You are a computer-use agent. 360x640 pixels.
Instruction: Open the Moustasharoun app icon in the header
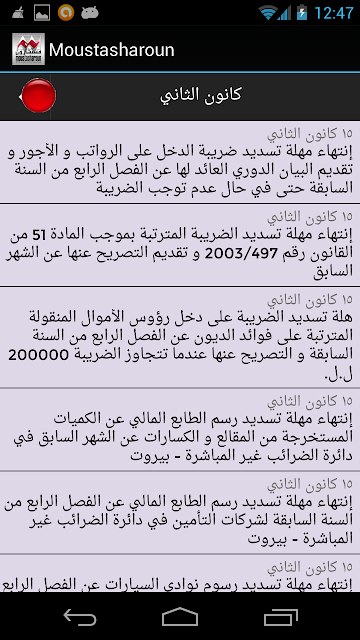pyautogui.click(x=28, y=49)
